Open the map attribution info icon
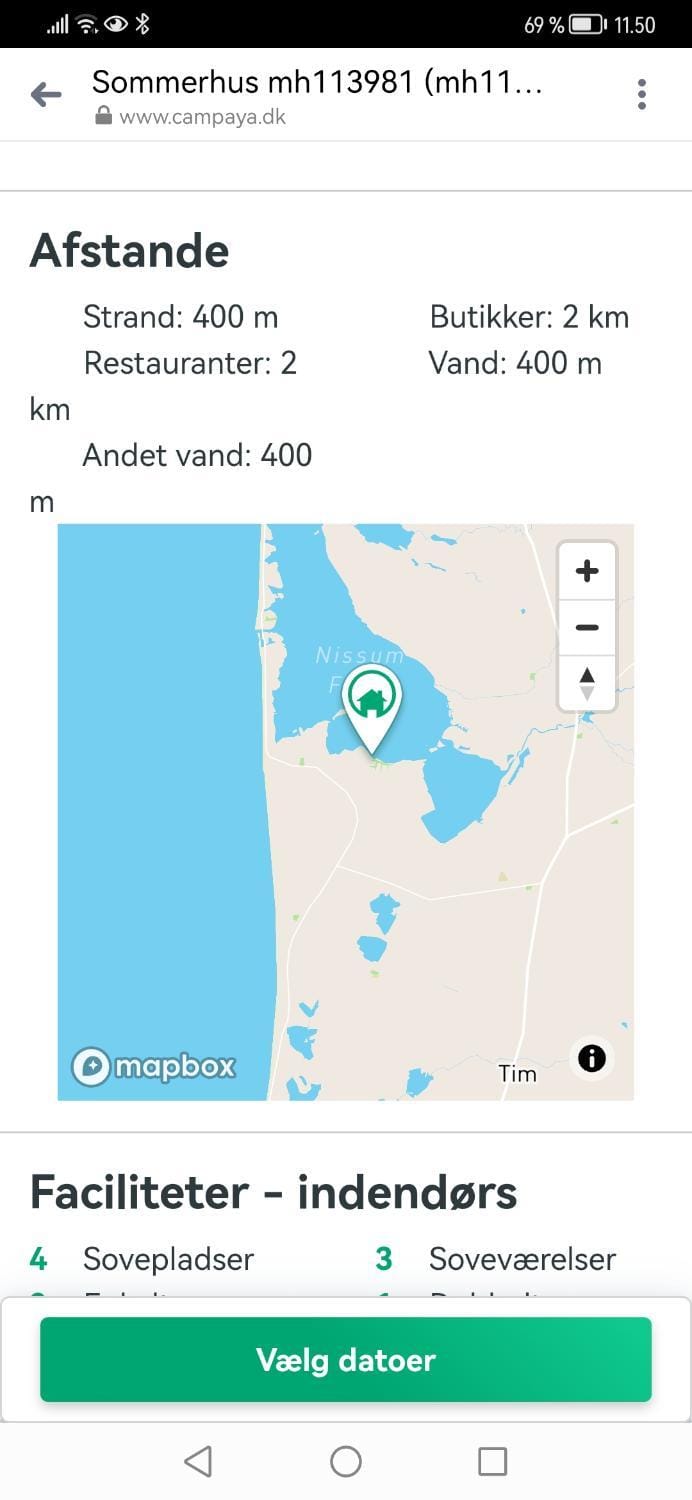The height and width of the screenshot is (1500, 692). tap(592, 1058)
